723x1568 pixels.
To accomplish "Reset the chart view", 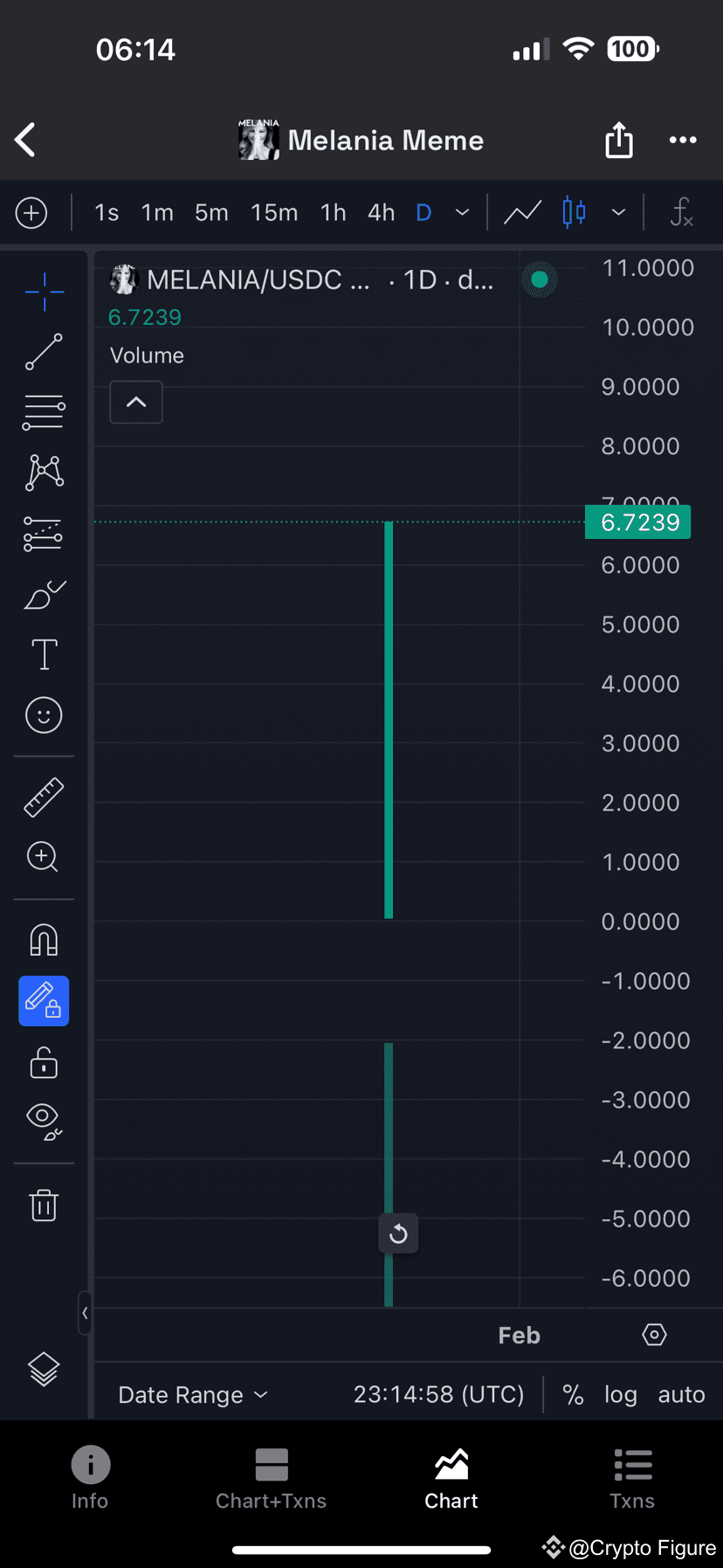I will 398,1233.
